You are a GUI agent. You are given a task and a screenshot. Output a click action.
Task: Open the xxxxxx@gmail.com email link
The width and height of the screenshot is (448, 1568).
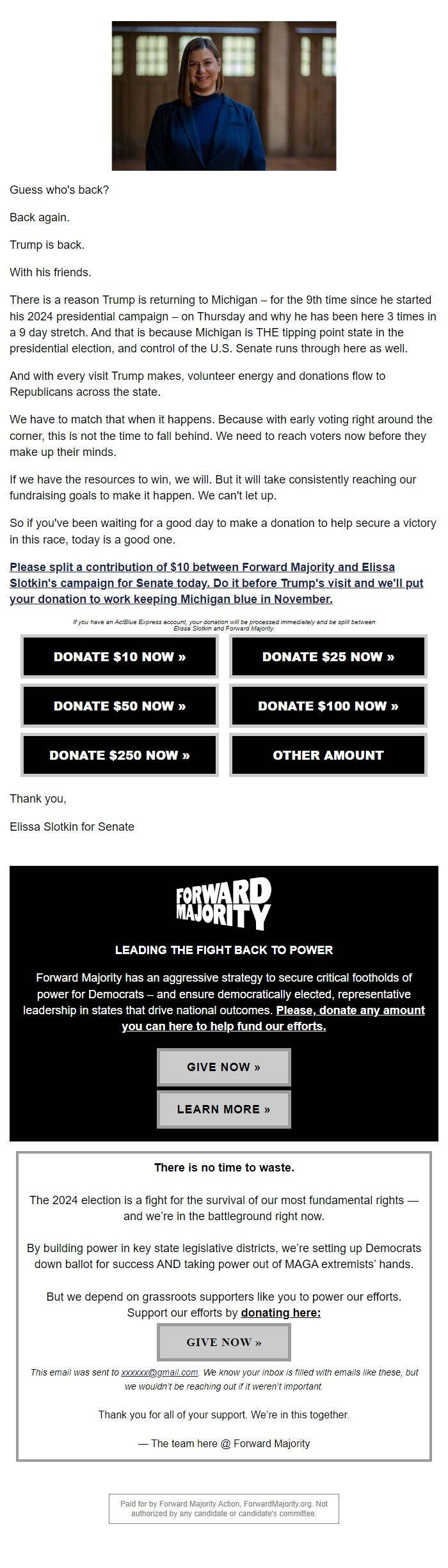pyautogui.click(x=159, y=1372)
